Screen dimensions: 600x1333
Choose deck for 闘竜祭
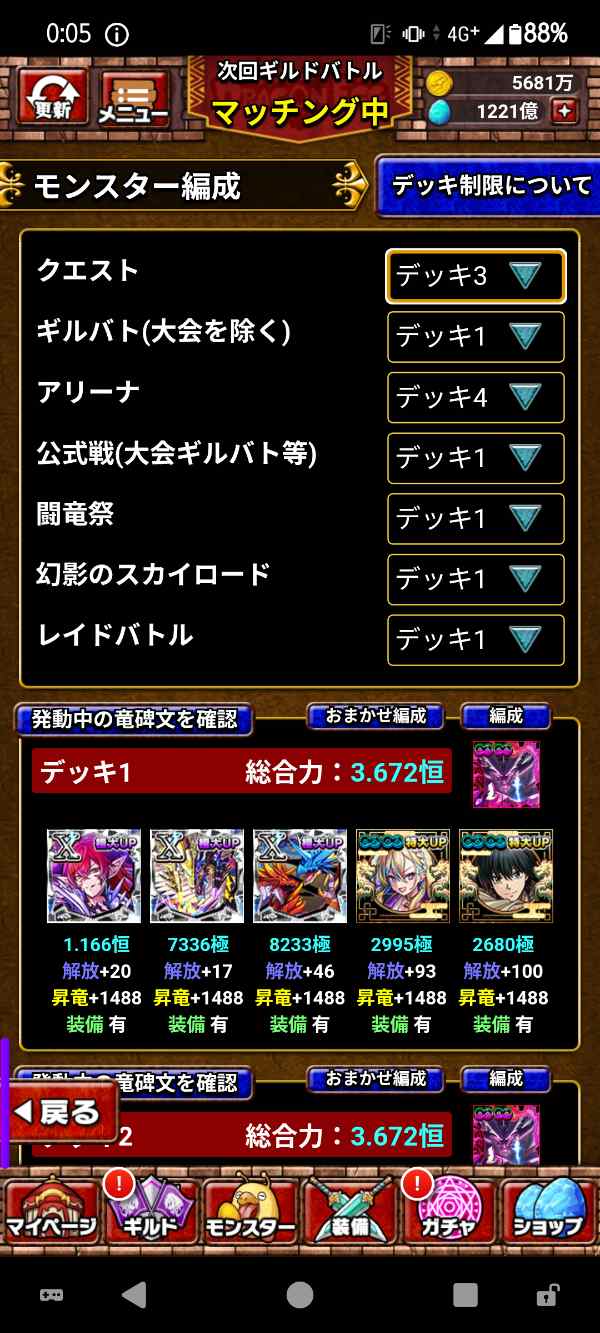(x=475, y=519)
